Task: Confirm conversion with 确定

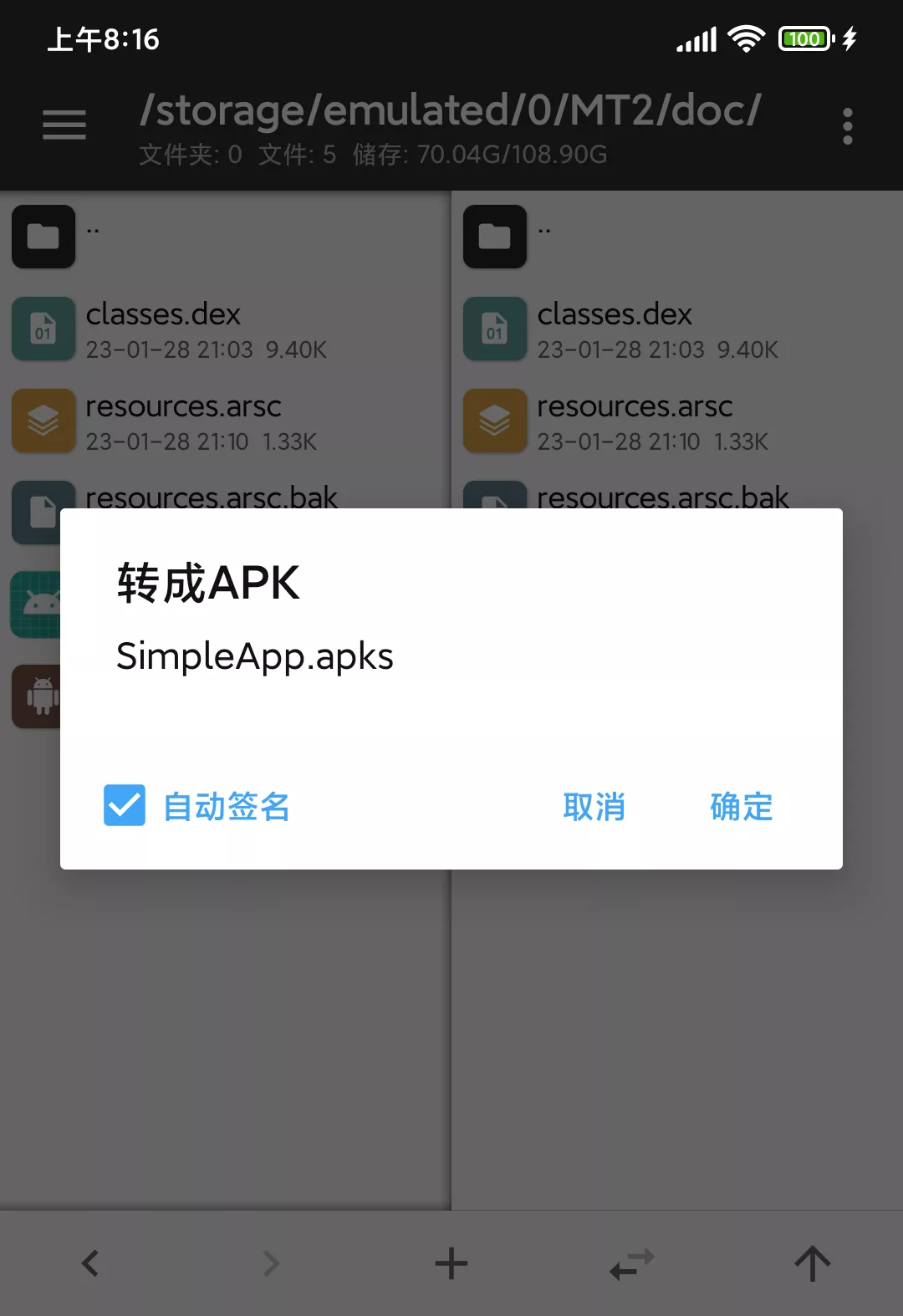Action: [741, 807]
